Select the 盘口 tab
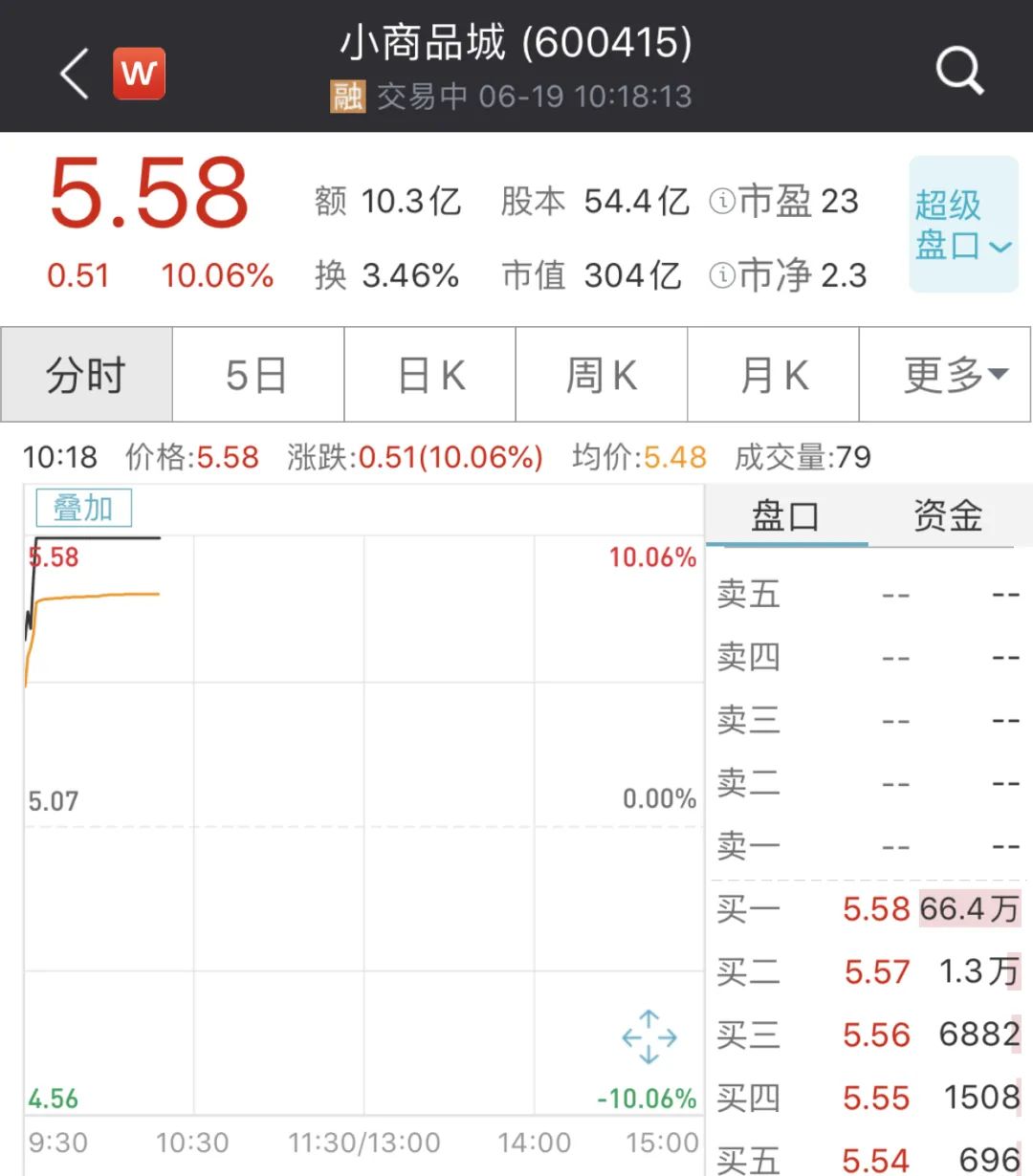This screenshot has height=1176, width=1033. tap(786, 516)
